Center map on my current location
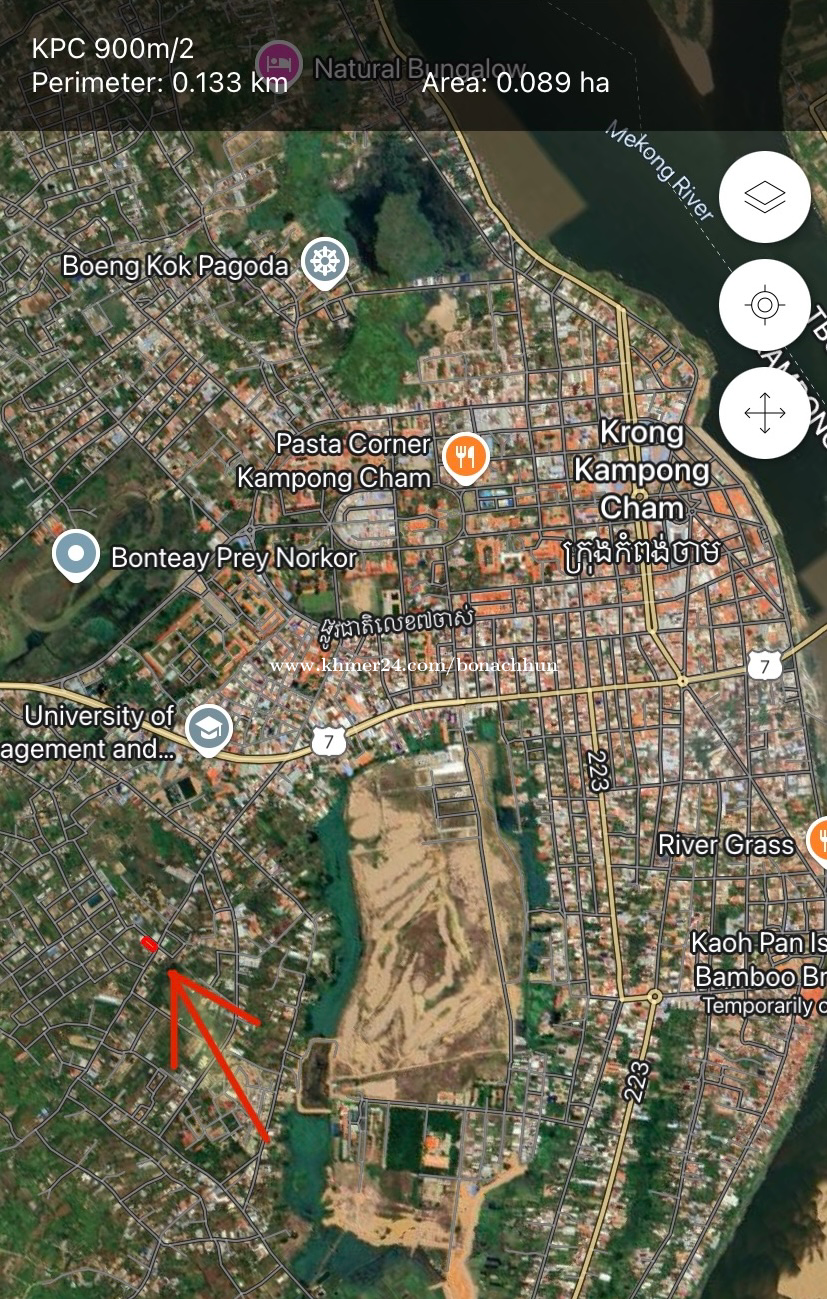 pos(764,305)
